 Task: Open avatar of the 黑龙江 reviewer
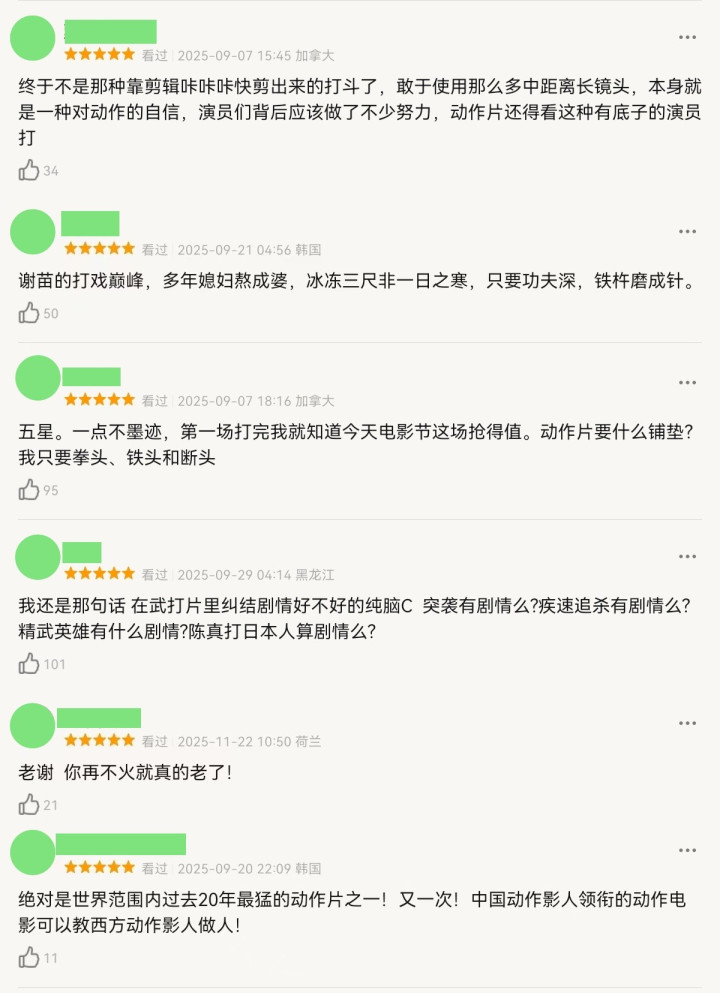click(38, 557)
